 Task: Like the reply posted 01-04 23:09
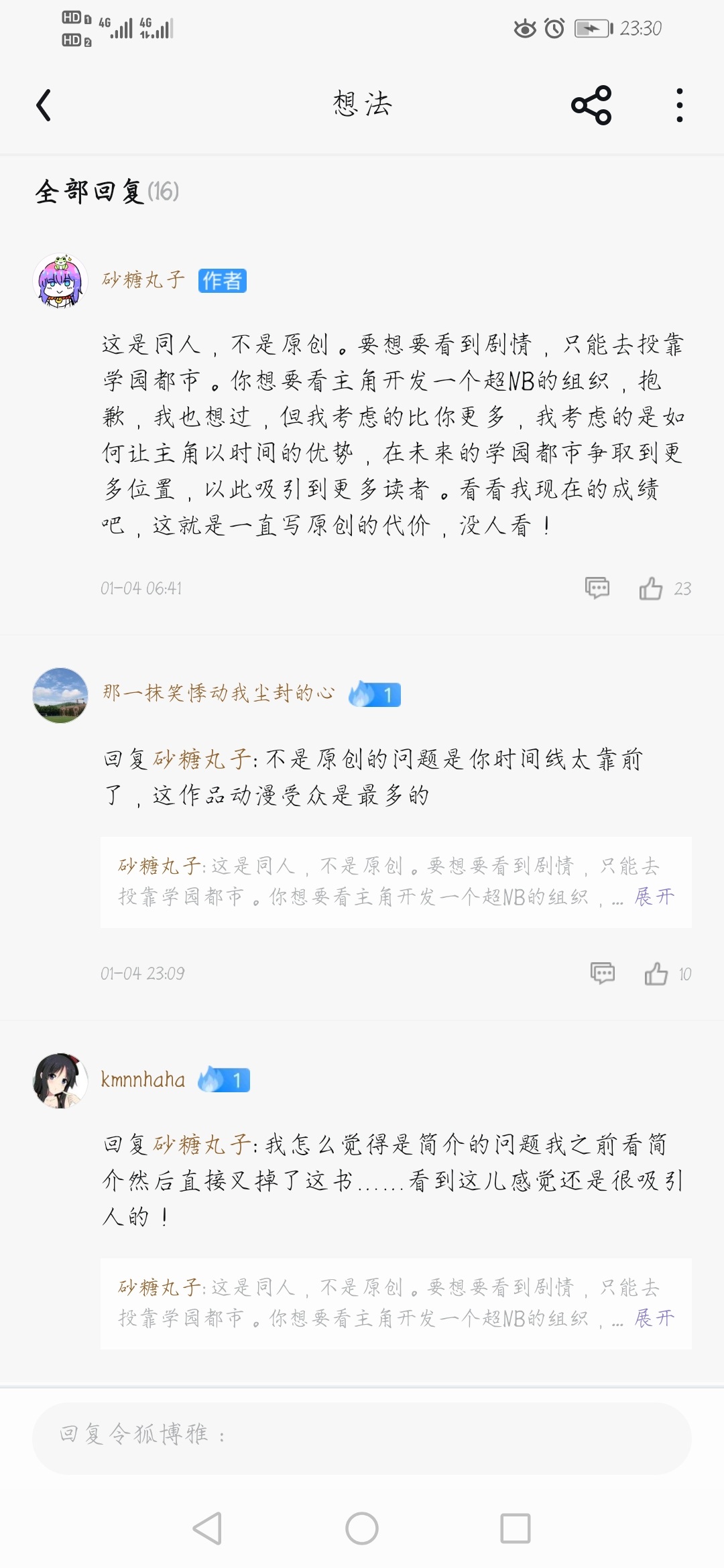(656, 974)
